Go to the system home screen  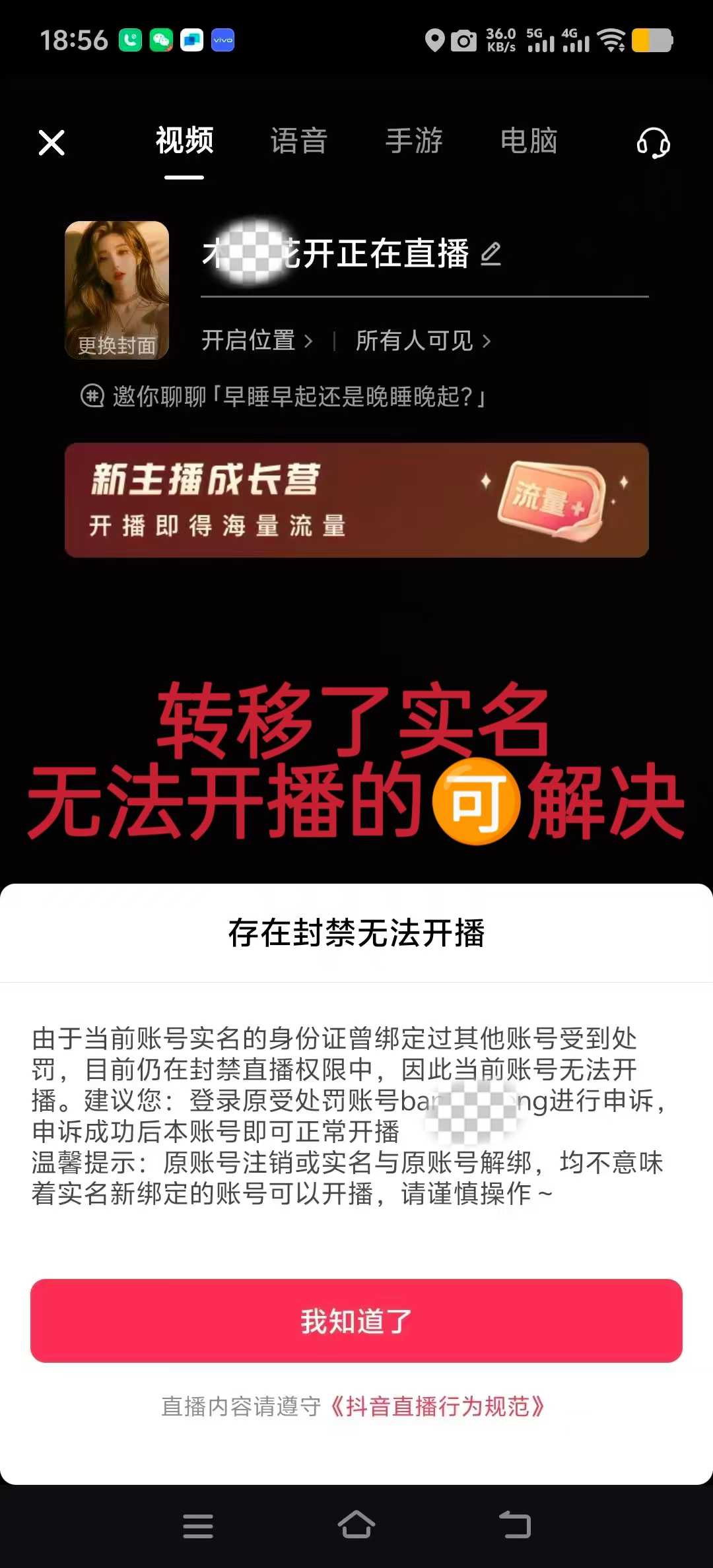(x=356, y=1525)
